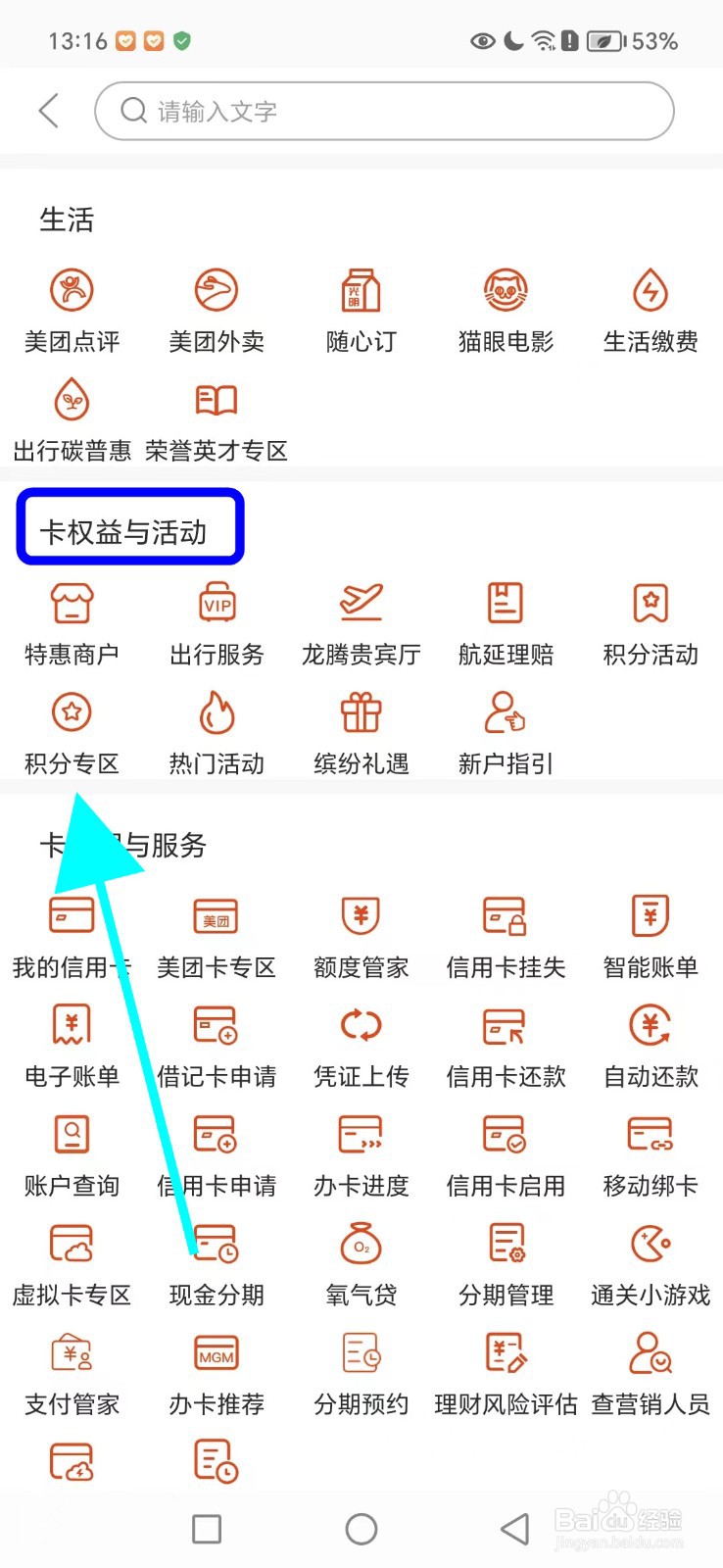Open 理财风险评估 risk assessment
The height and width of the screenshot is (1568, 723).
click(x=504, y=1372)
